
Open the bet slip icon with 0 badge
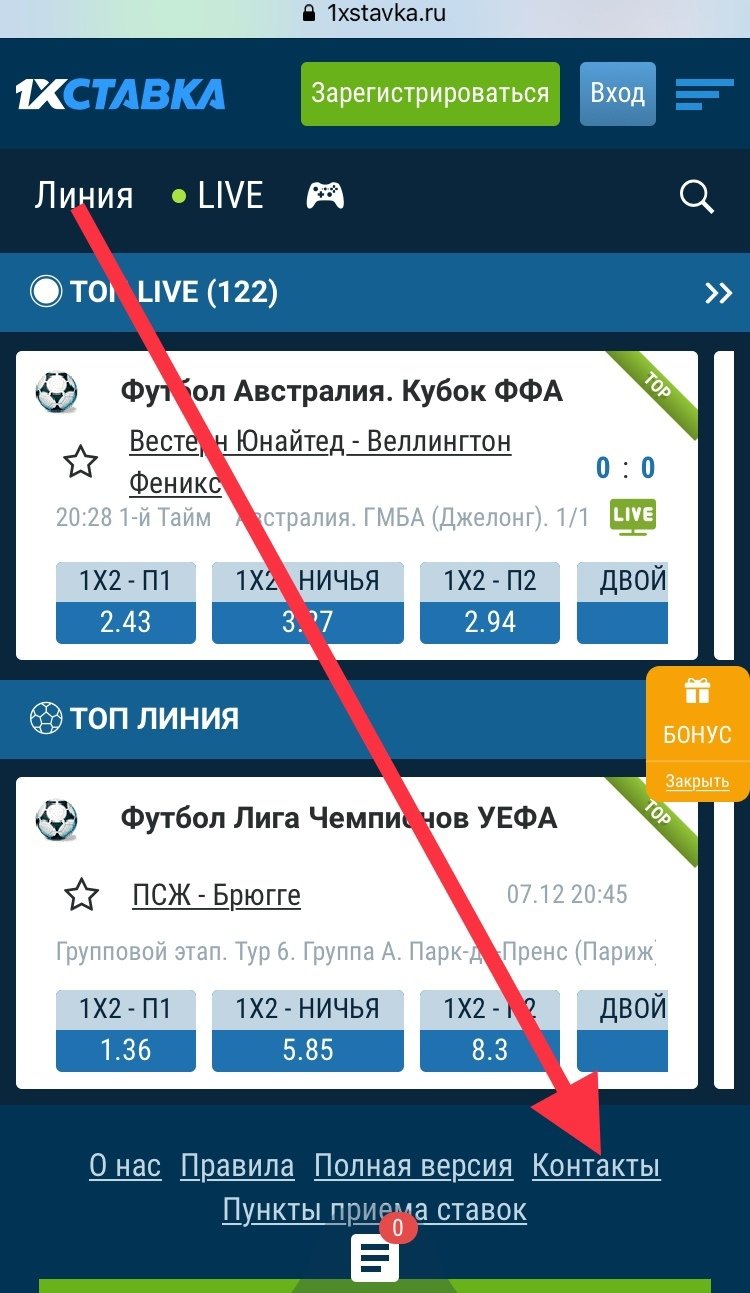coord(375,1258)
